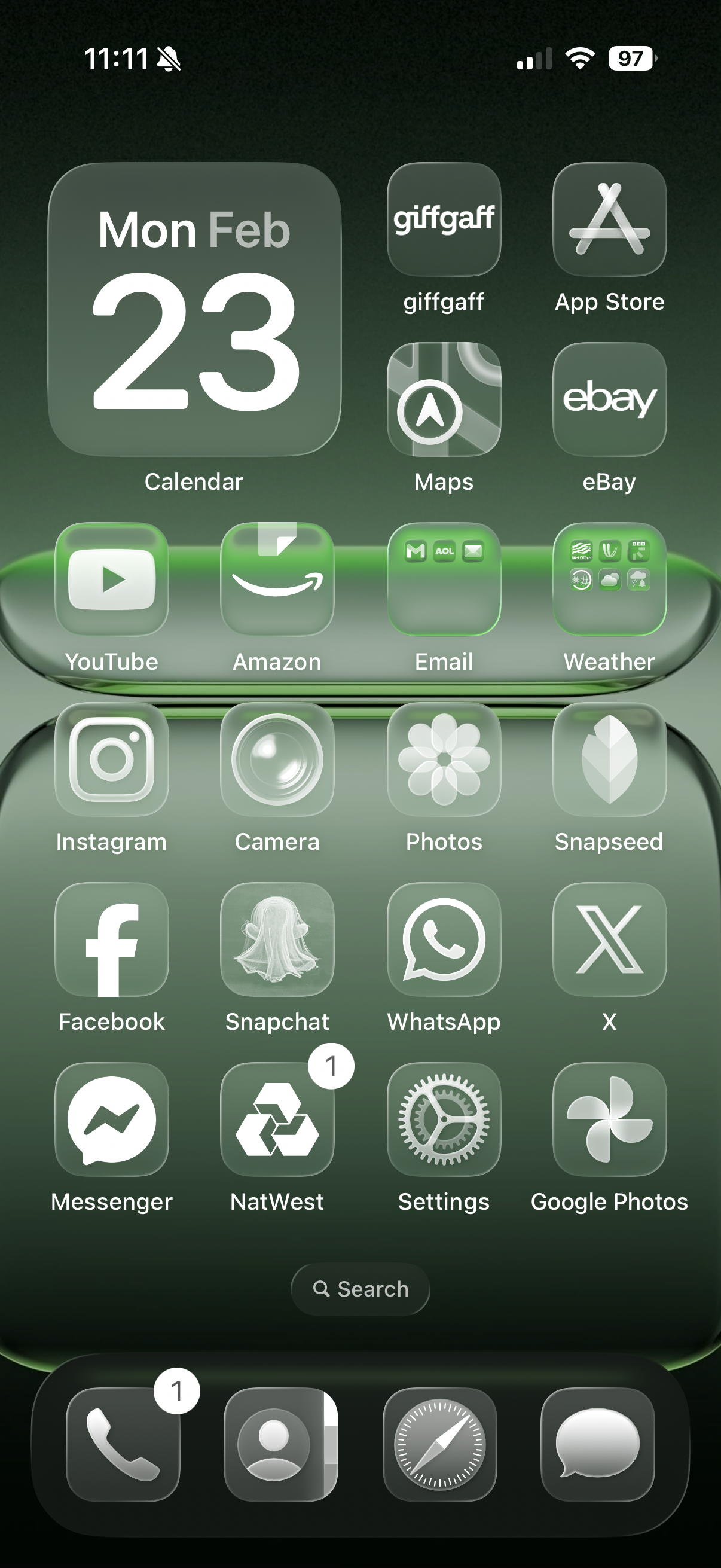Open the Camera app

(277, 759)
